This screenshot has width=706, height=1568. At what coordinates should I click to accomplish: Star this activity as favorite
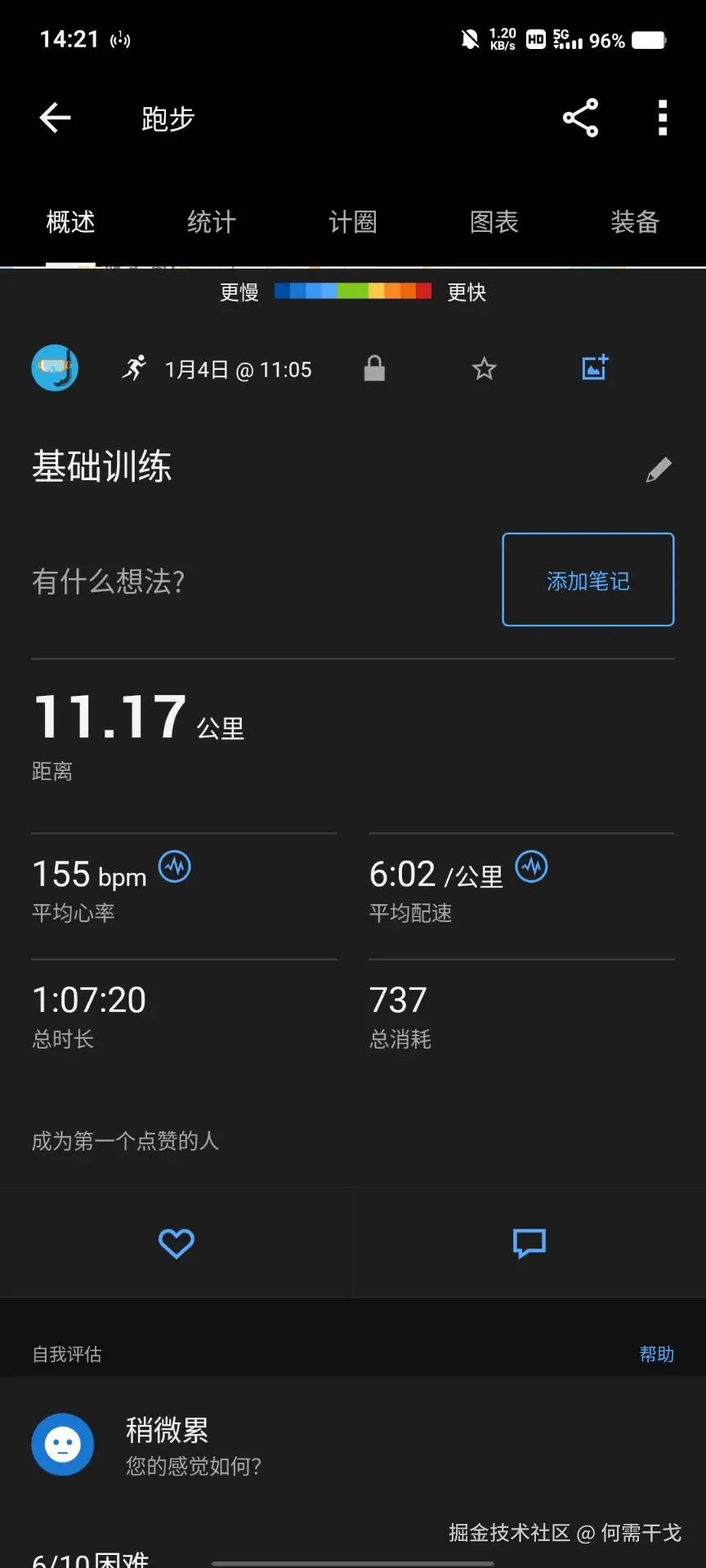click(x=484, y=368)
